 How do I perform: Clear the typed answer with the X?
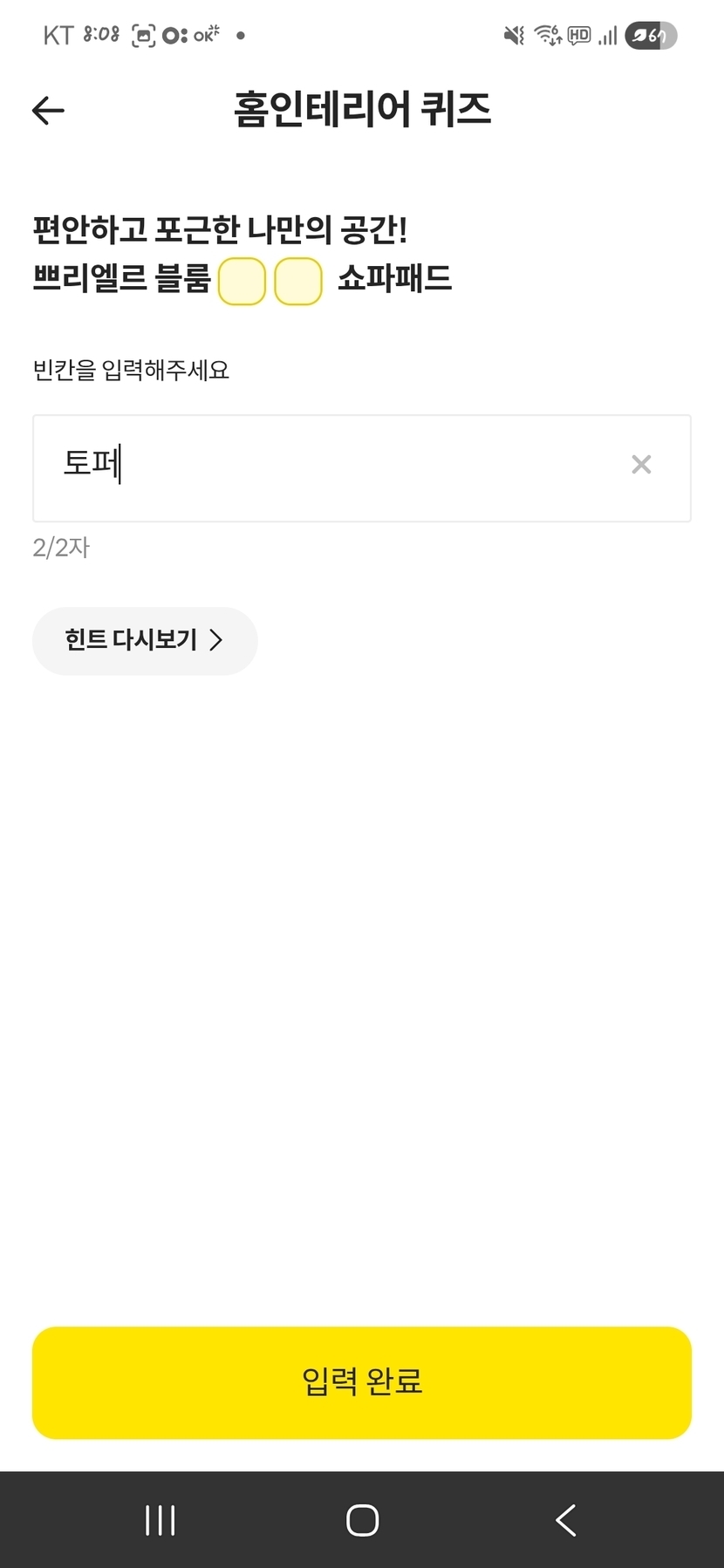click(x=641, y=465)
